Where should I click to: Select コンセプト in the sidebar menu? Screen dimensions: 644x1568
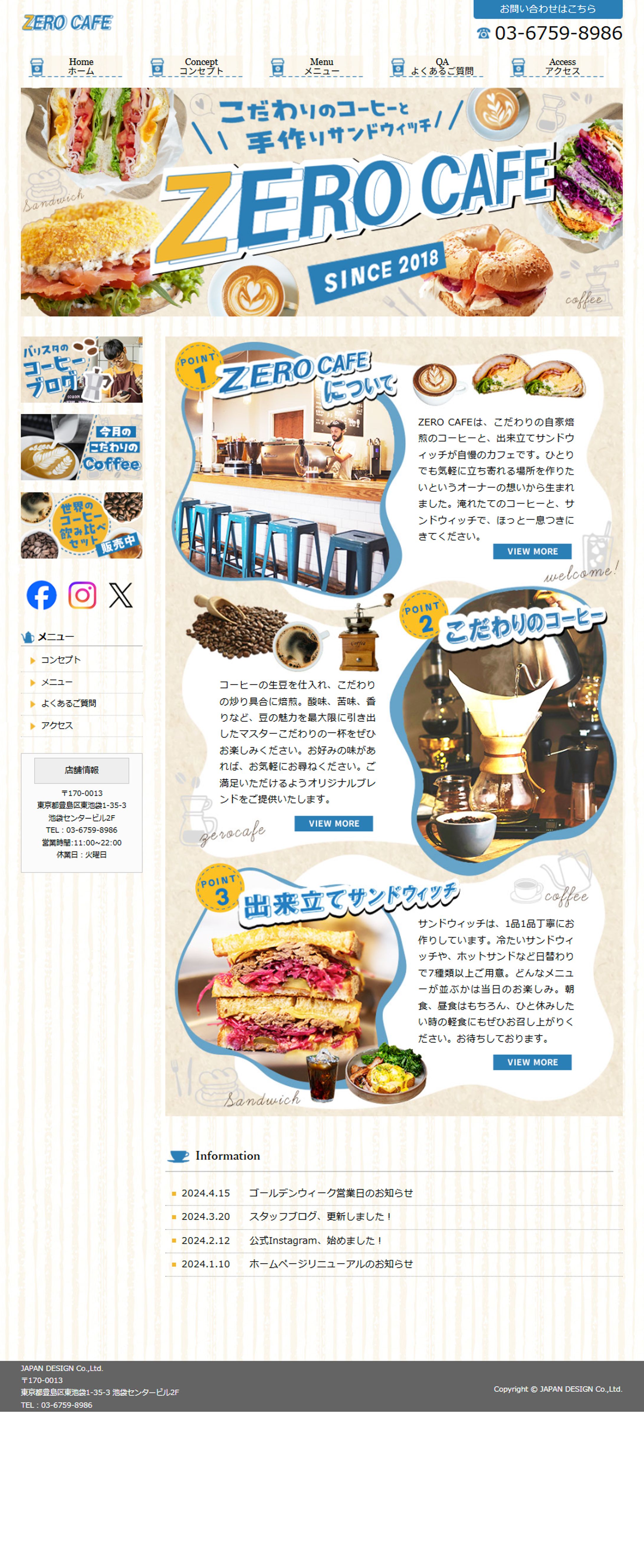click(60, 660)
